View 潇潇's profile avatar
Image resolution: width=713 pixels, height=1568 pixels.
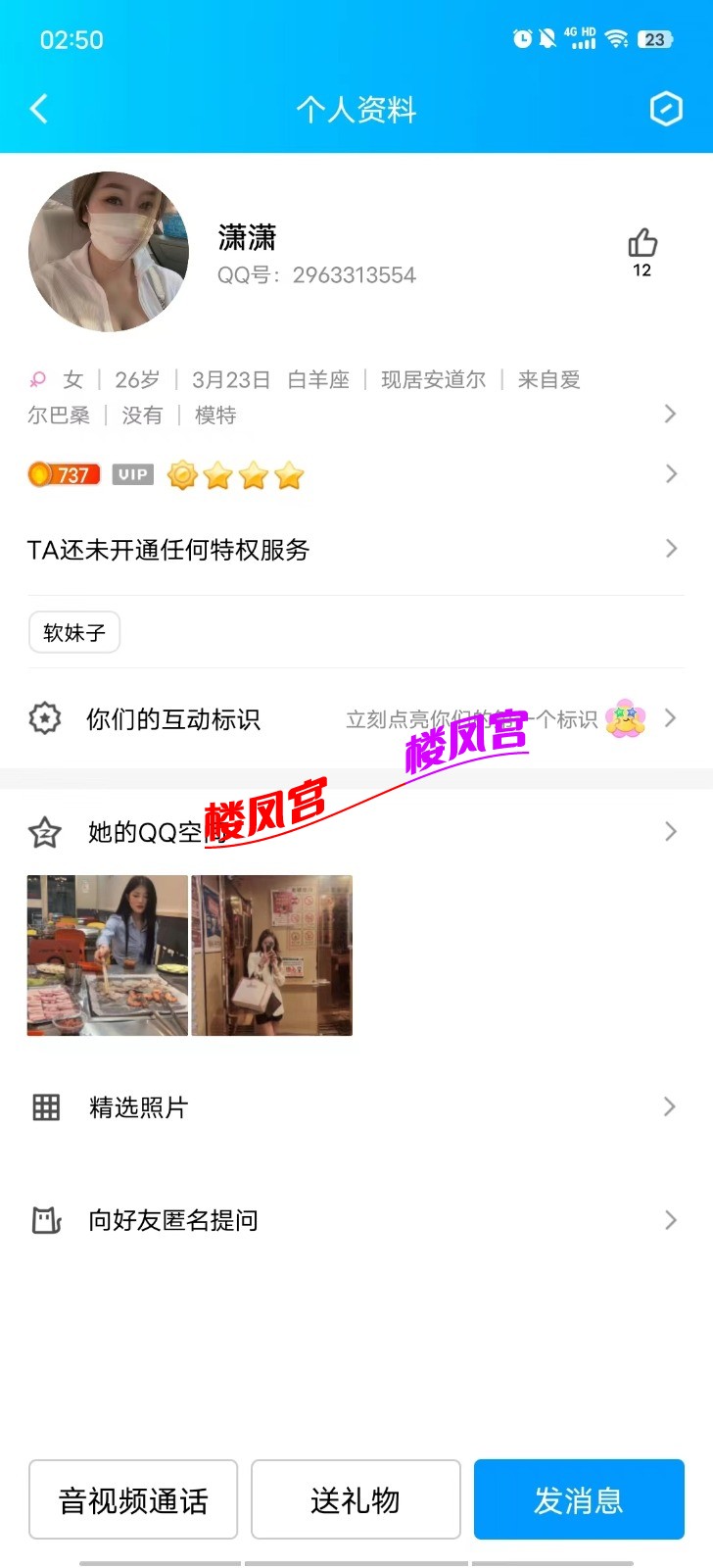click(108, 252)
